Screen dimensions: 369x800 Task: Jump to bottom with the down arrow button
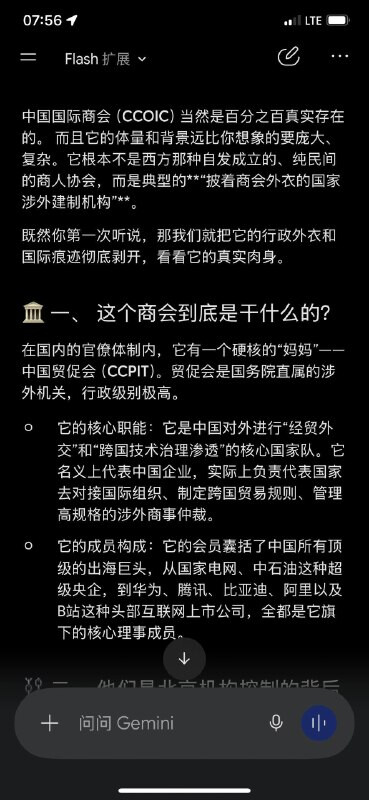click(184, 659)
